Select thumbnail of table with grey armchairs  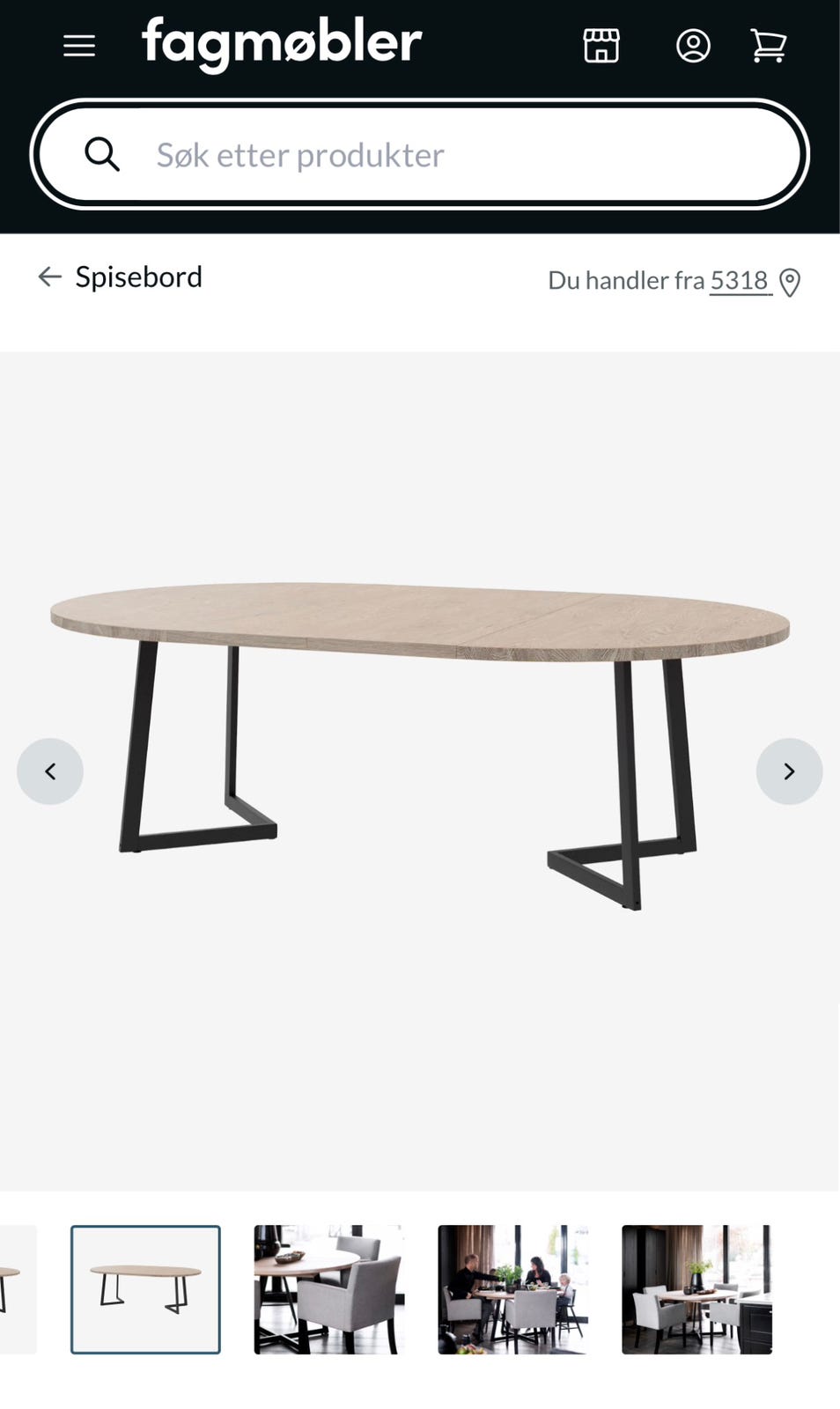pyautogui.click(x=329, y=1289)
